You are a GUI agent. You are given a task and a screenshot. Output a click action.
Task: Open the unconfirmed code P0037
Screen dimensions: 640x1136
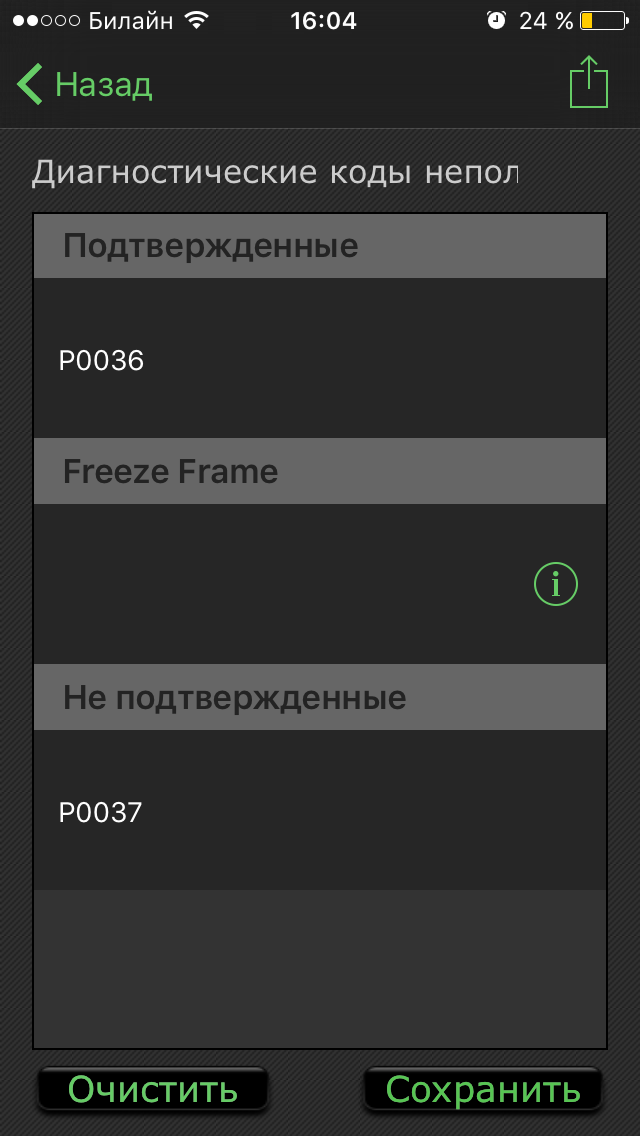pyautogui.click(x=102, y=812)
